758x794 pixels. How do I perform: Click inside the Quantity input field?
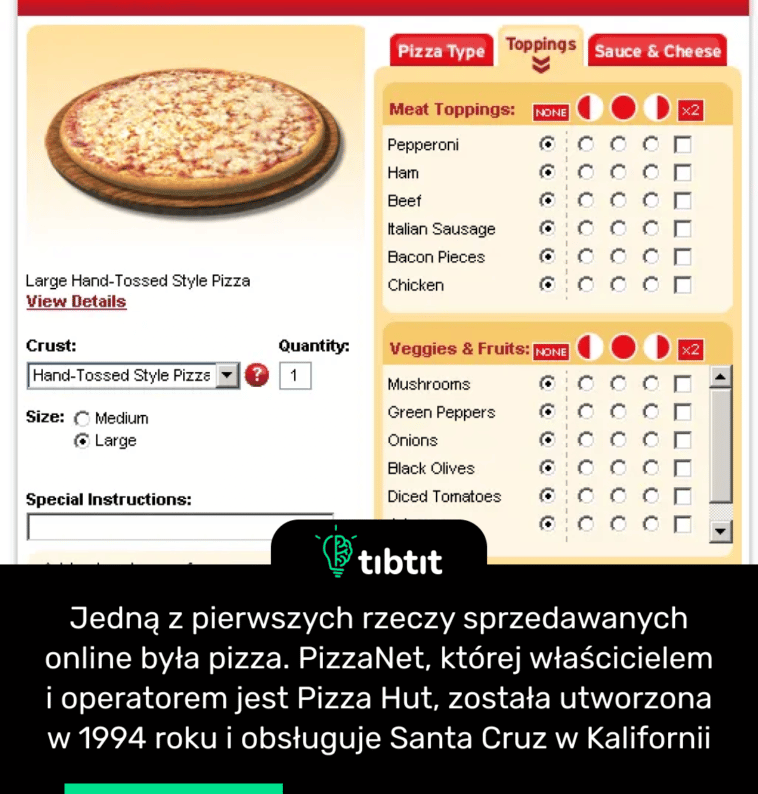click(295, 375)
